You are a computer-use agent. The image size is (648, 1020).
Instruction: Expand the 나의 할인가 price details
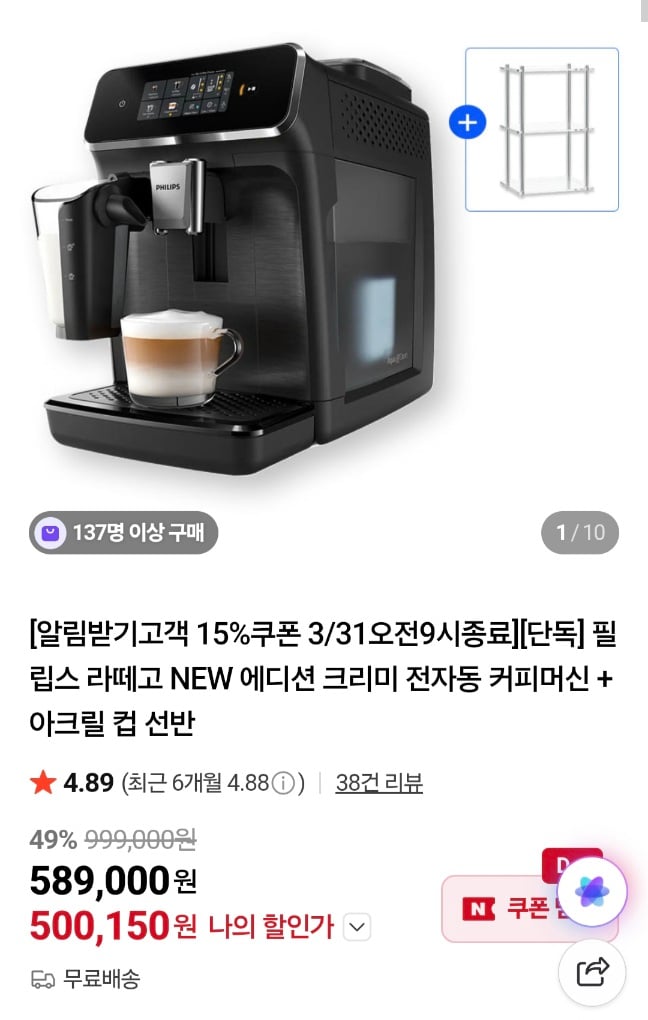357,928
